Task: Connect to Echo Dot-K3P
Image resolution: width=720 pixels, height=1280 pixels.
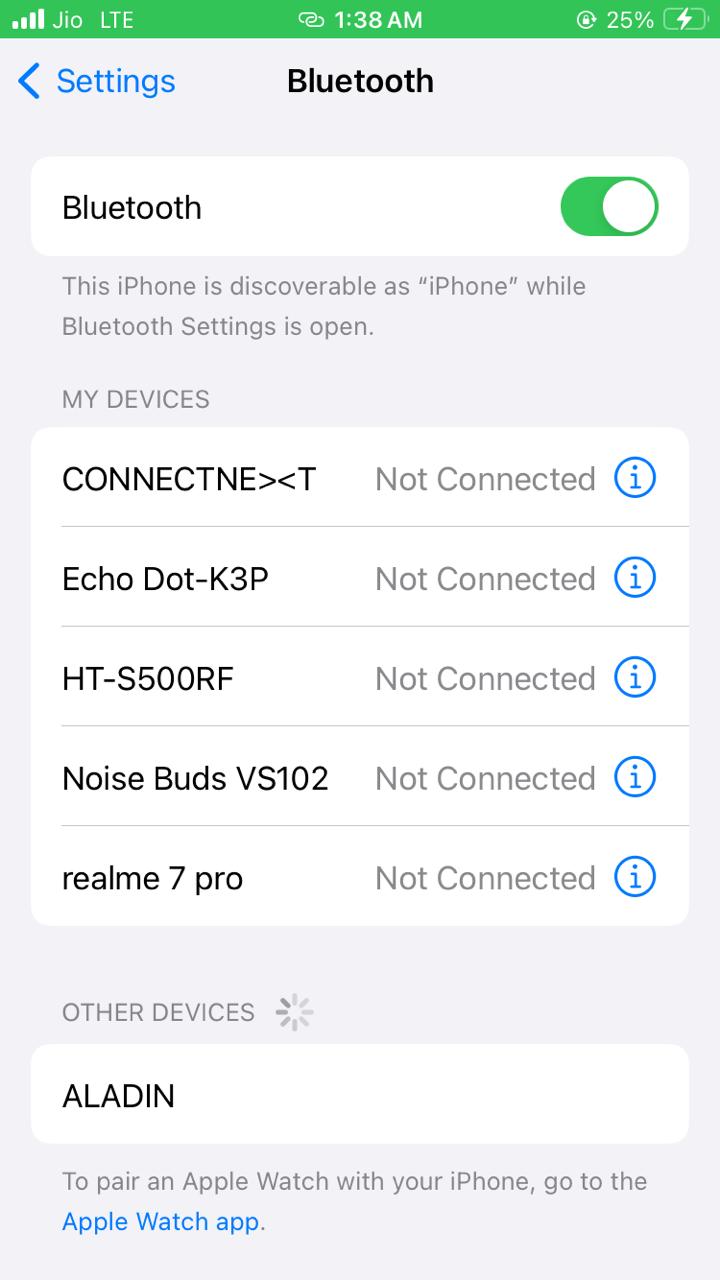Action: pos(165,579)
